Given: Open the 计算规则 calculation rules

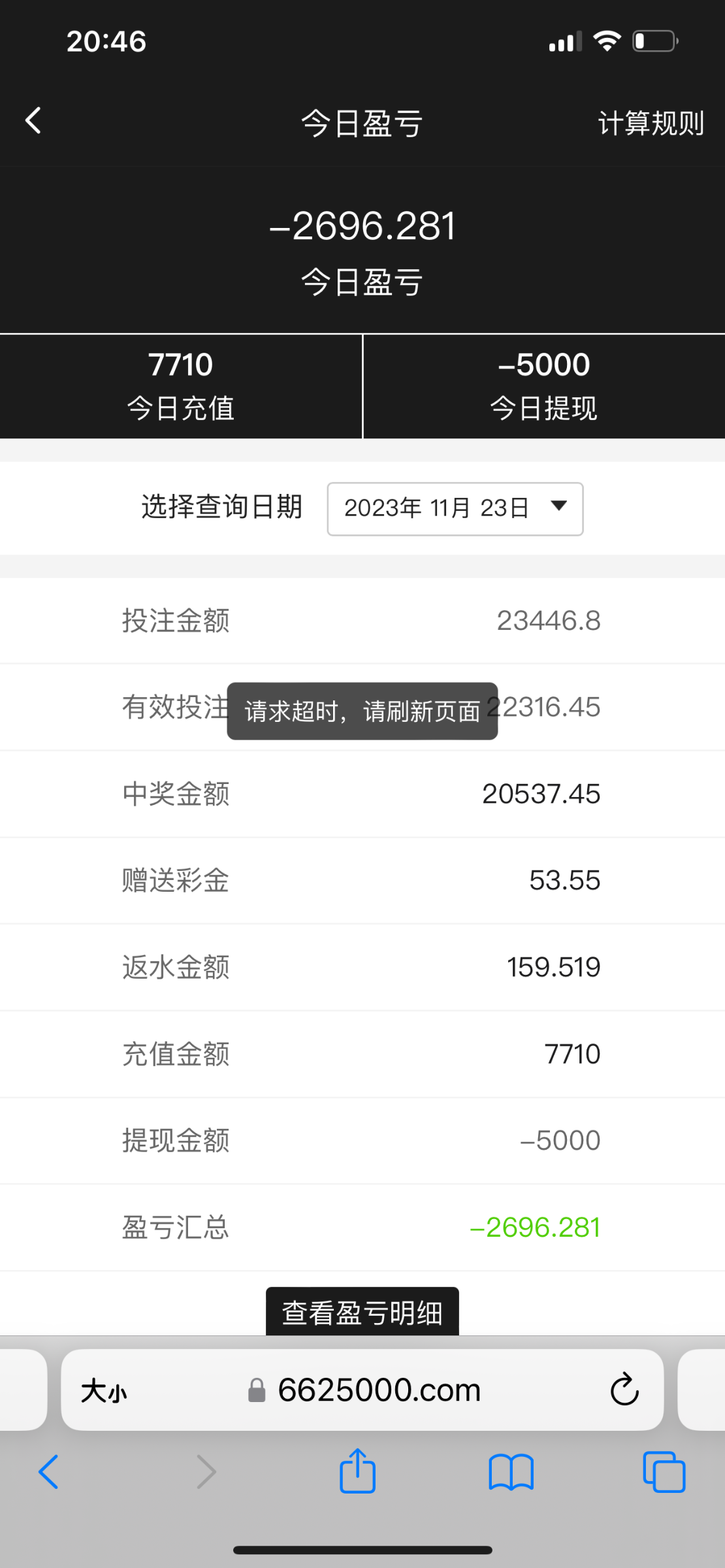Looking at the screenshot, I should coord(651,123).
